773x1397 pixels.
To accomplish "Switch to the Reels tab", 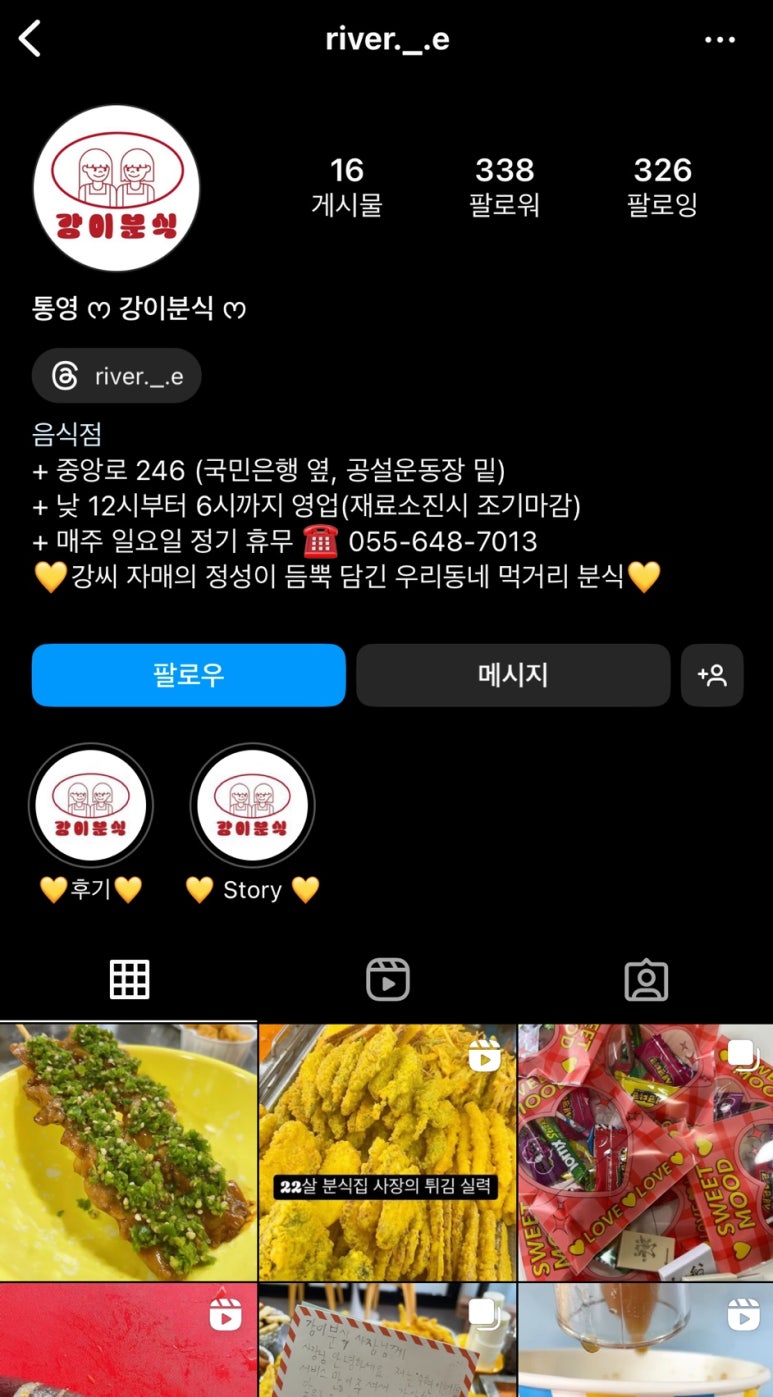I will [387, 980].
